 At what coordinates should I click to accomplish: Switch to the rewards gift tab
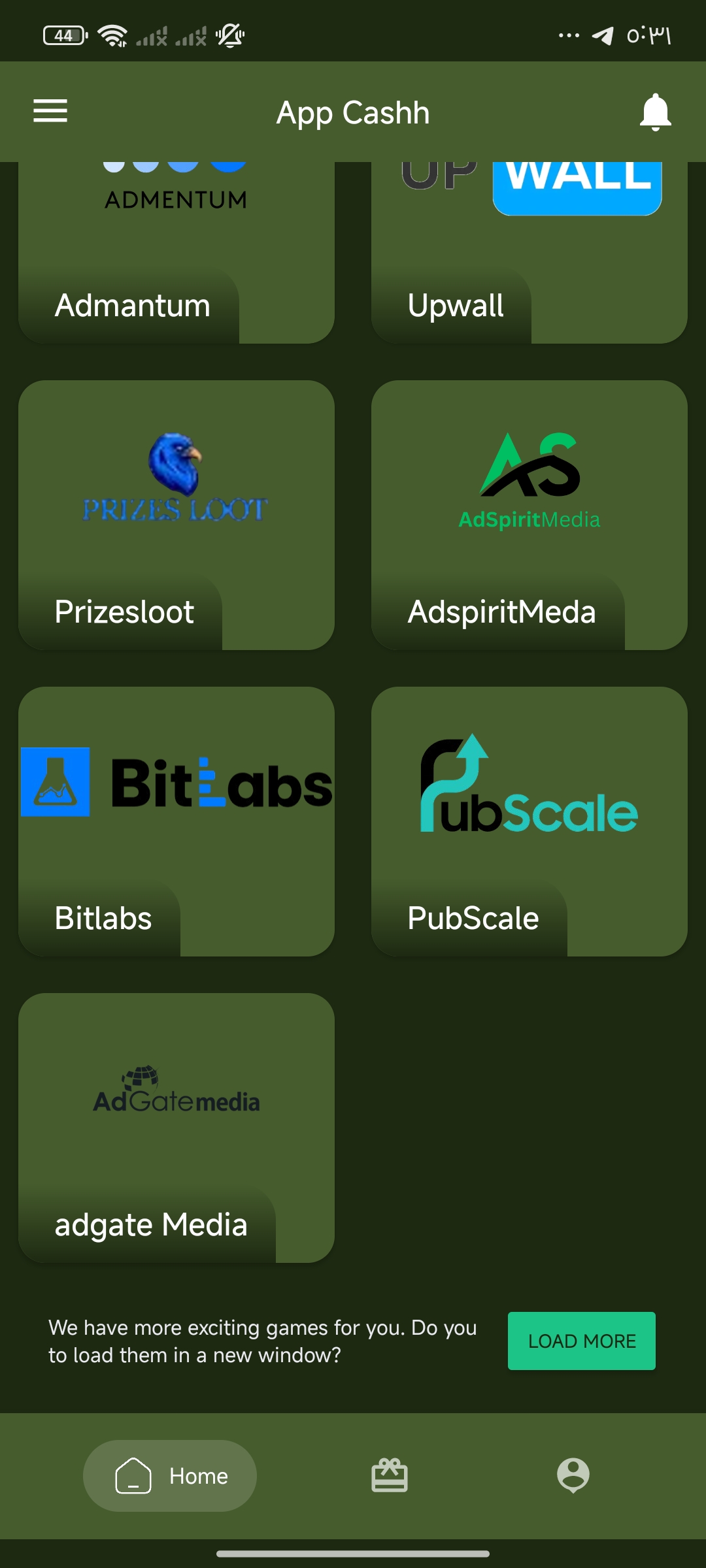390,1476
